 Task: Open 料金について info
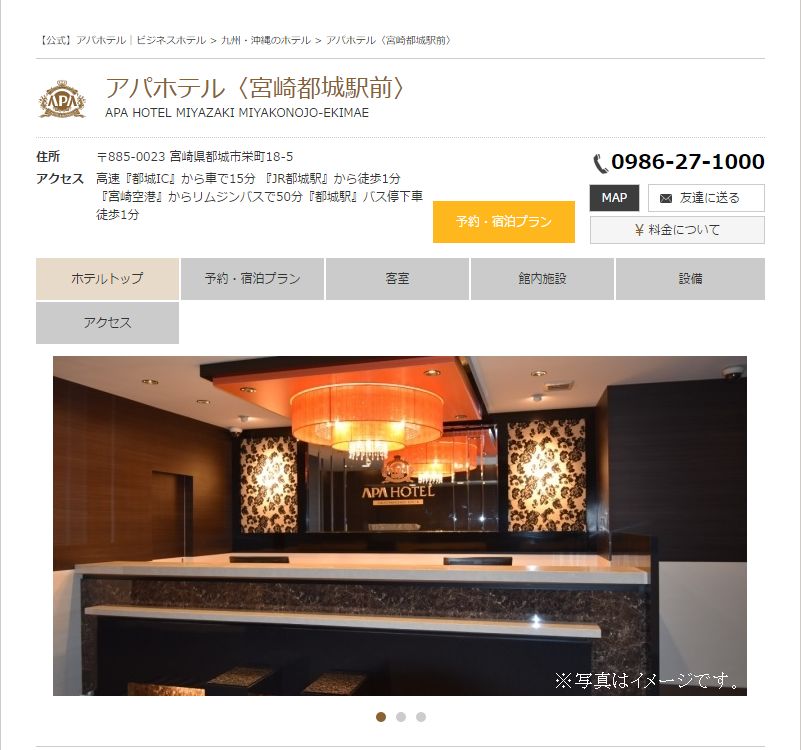click(x=677, y=230)
